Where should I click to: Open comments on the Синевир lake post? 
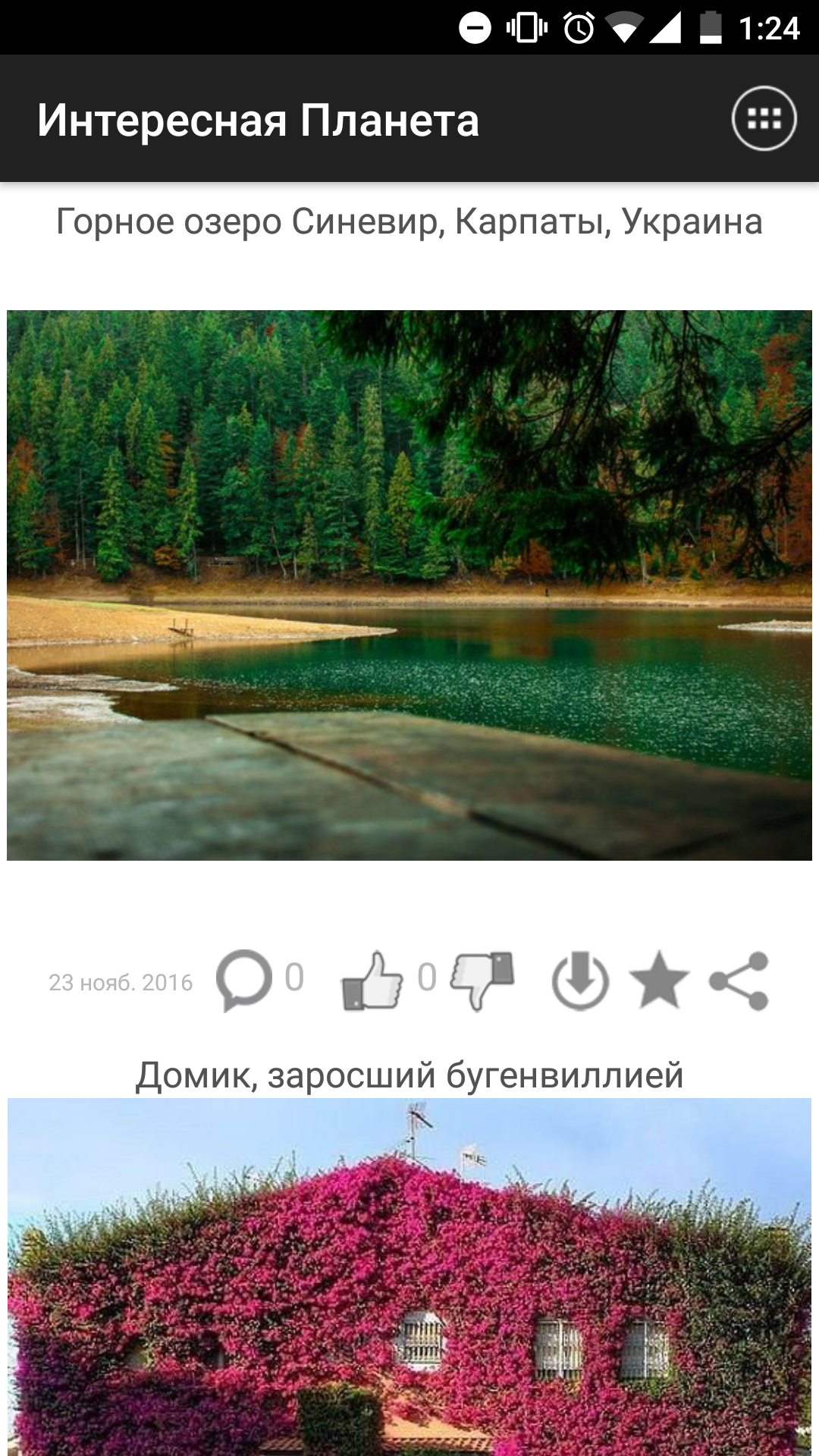click(x=244, y=980)
